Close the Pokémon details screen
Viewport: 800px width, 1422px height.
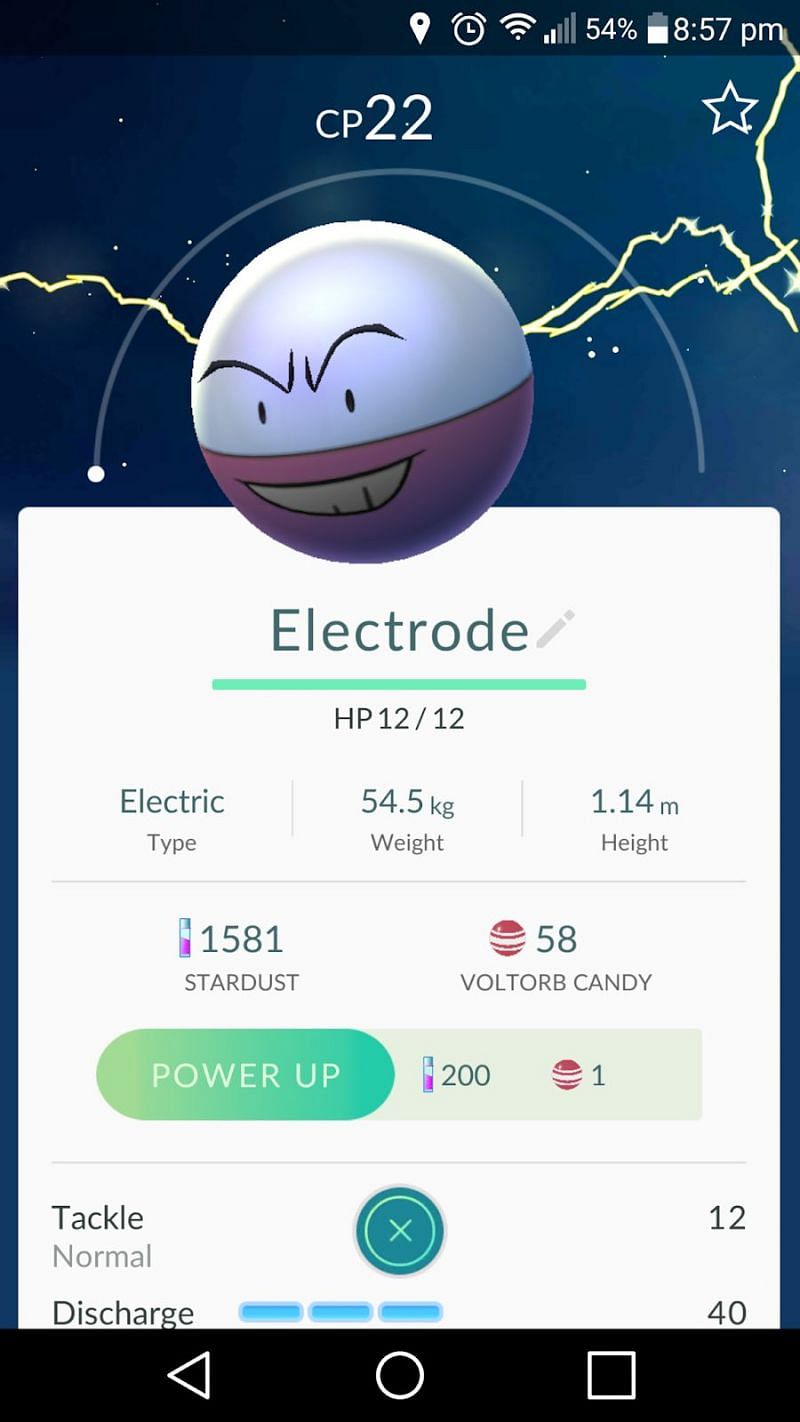[400, 1232]
